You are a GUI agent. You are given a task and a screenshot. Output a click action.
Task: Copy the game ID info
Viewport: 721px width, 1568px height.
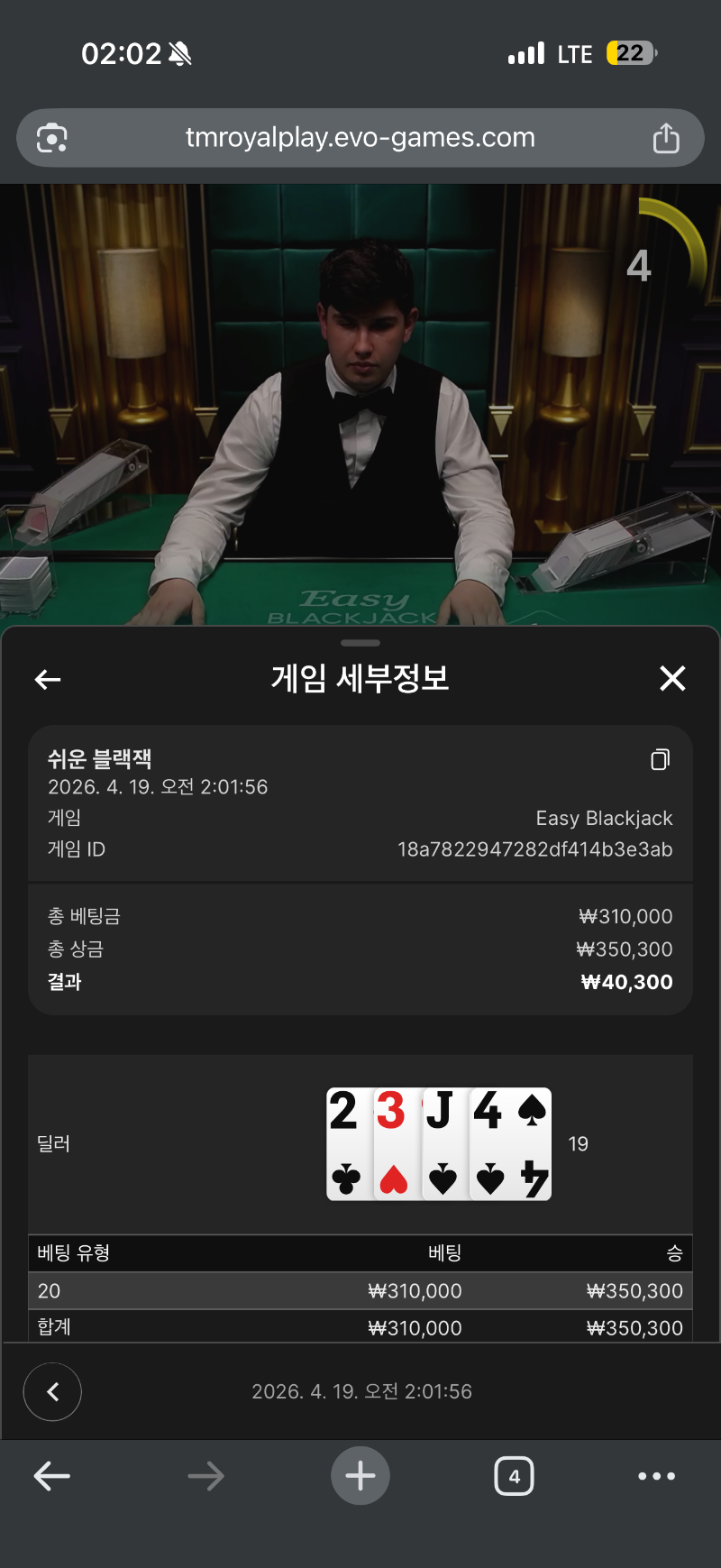(x=660, y=760)
